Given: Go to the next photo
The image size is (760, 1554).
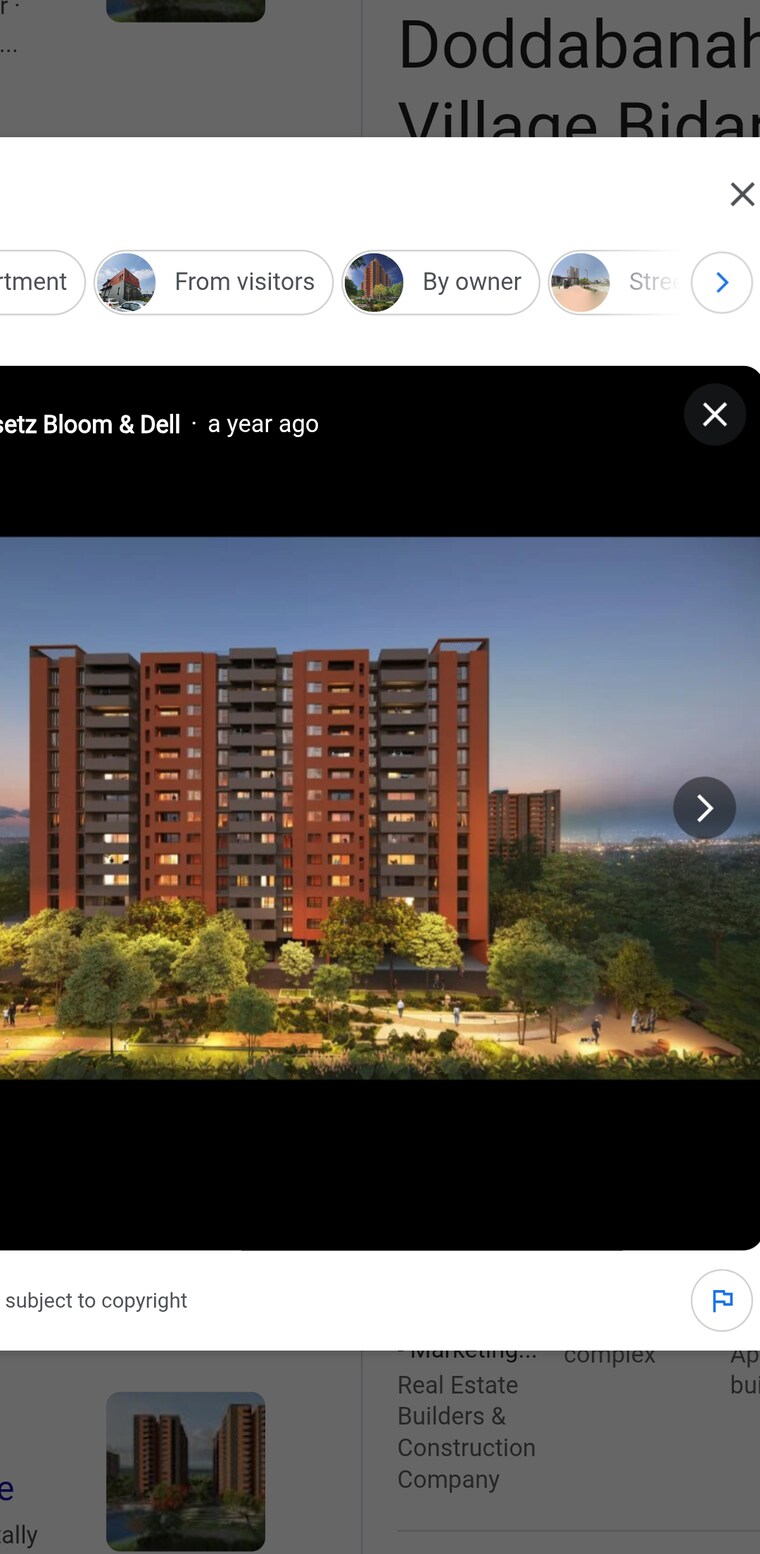Looking at the screenshot, I should (704, 807).
